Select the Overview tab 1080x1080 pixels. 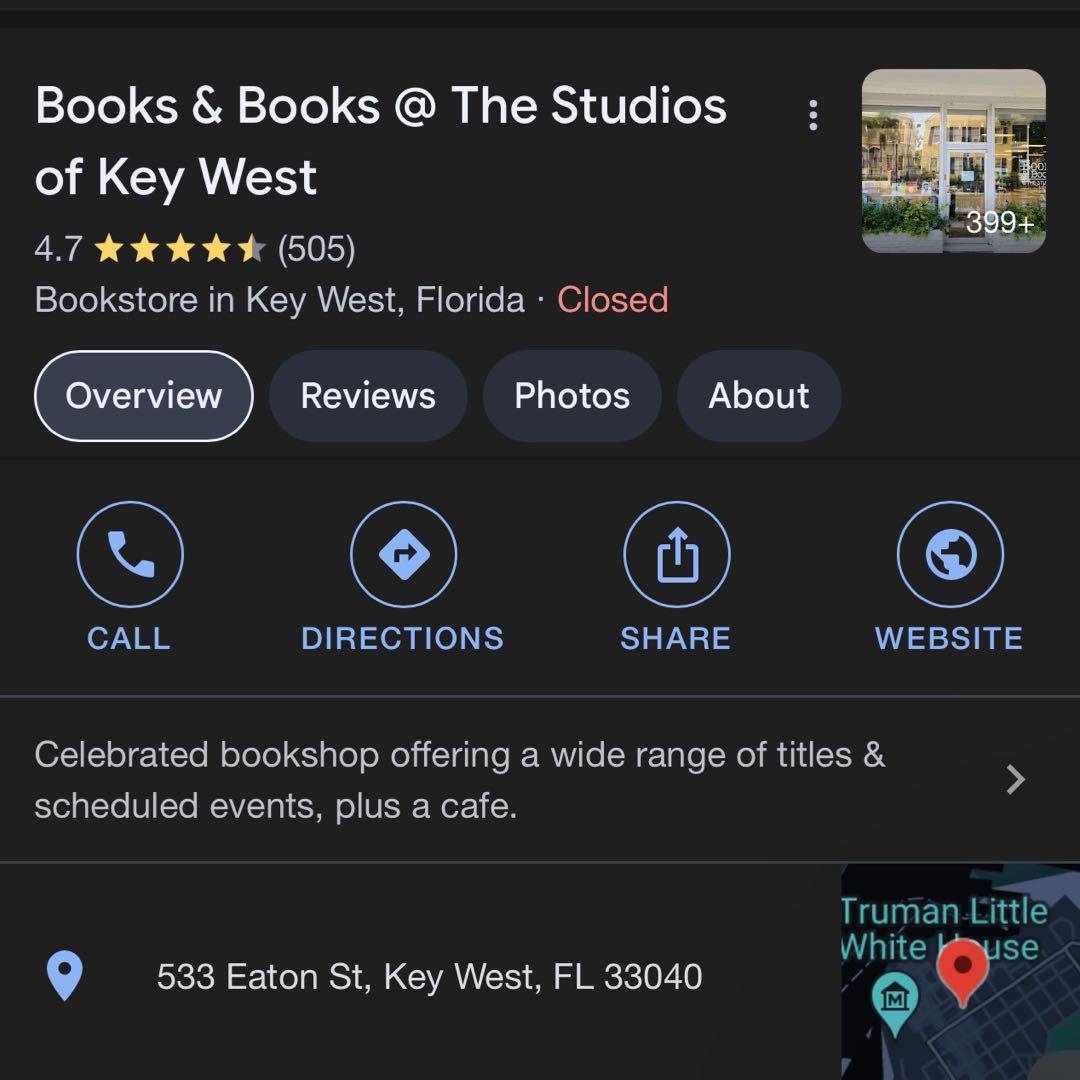tap(144, 396)
